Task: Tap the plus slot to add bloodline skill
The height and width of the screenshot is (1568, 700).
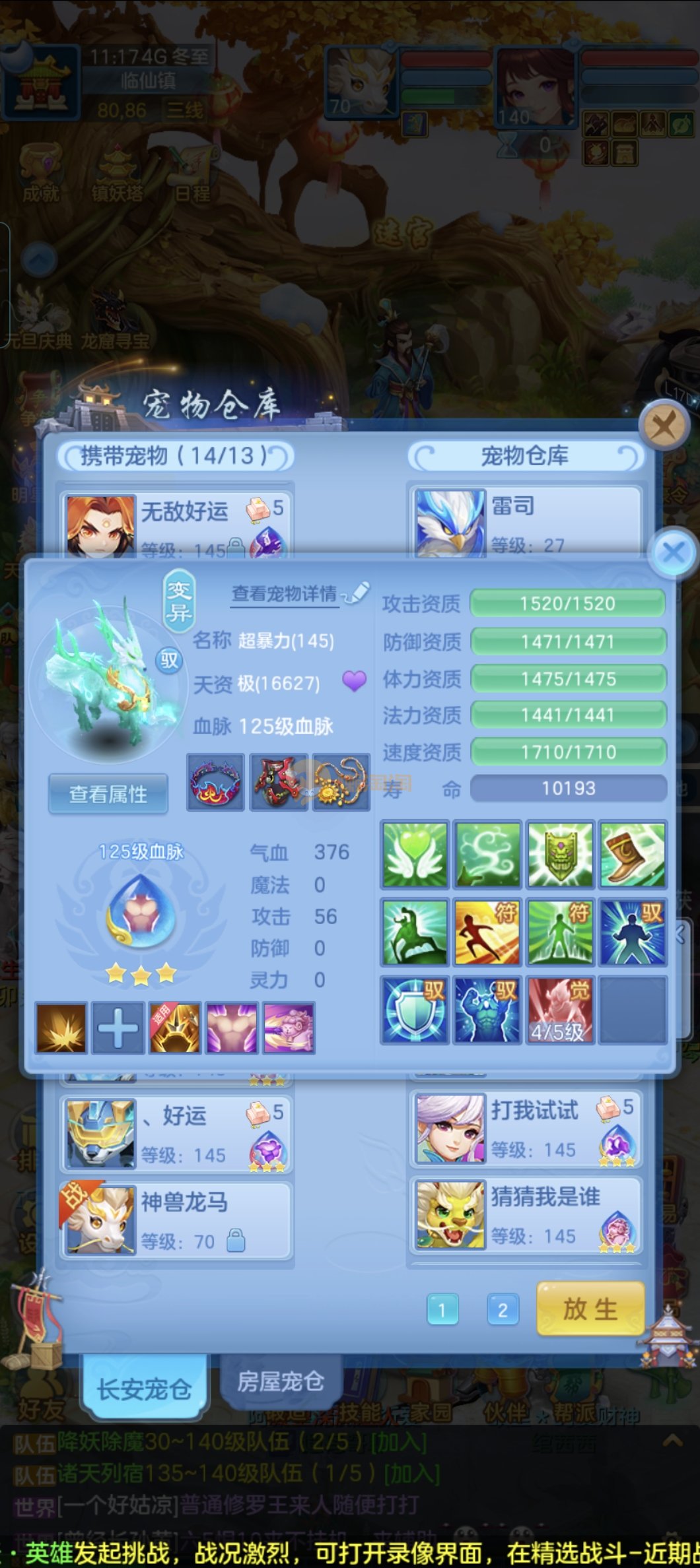Action: coord(118,1028)
